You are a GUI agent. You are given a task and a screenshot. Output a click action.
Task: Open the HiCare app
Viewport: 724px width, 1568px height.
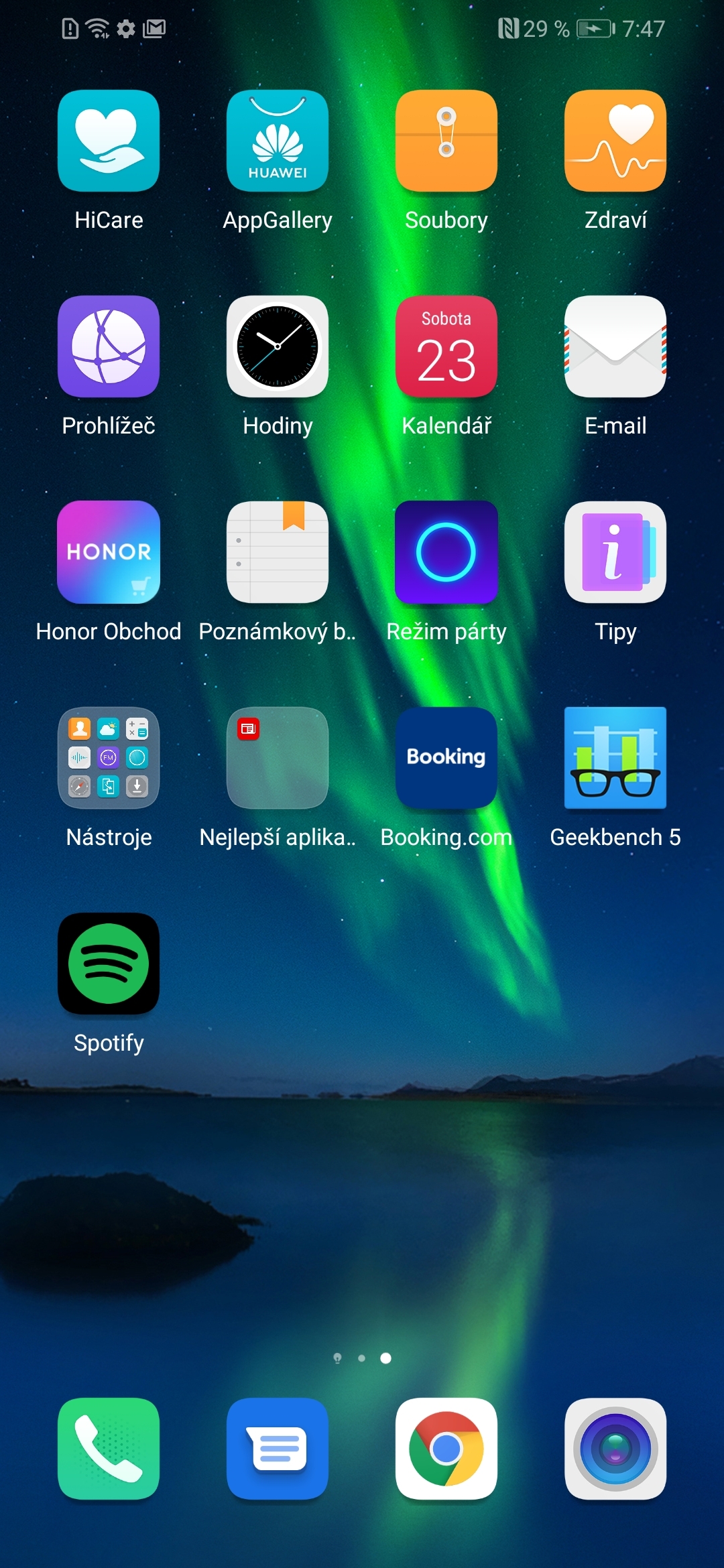tap(109, 141)
